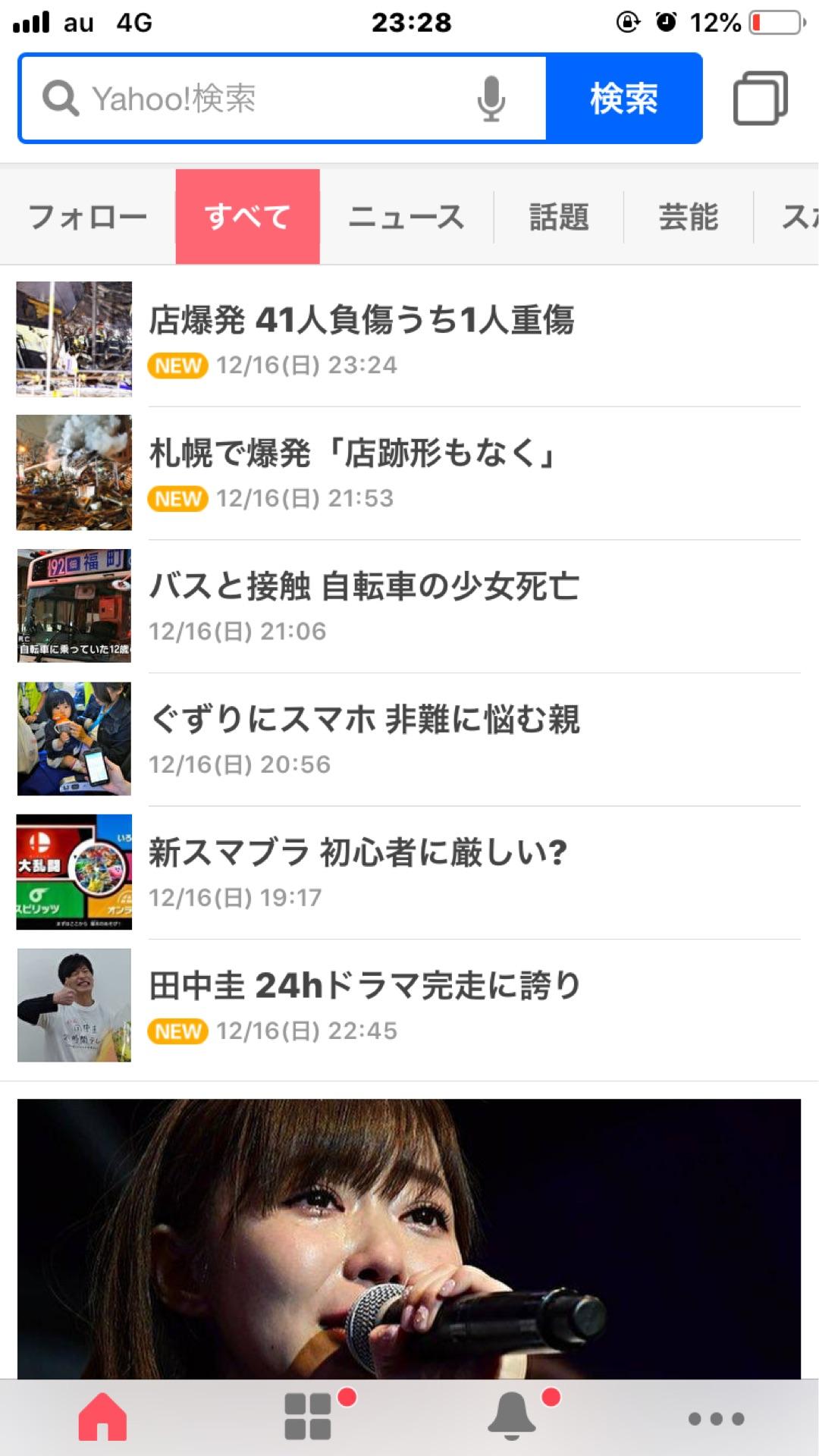Start voice search with the microphone
The image size is (819, 1456).
[x=491, y=99]
